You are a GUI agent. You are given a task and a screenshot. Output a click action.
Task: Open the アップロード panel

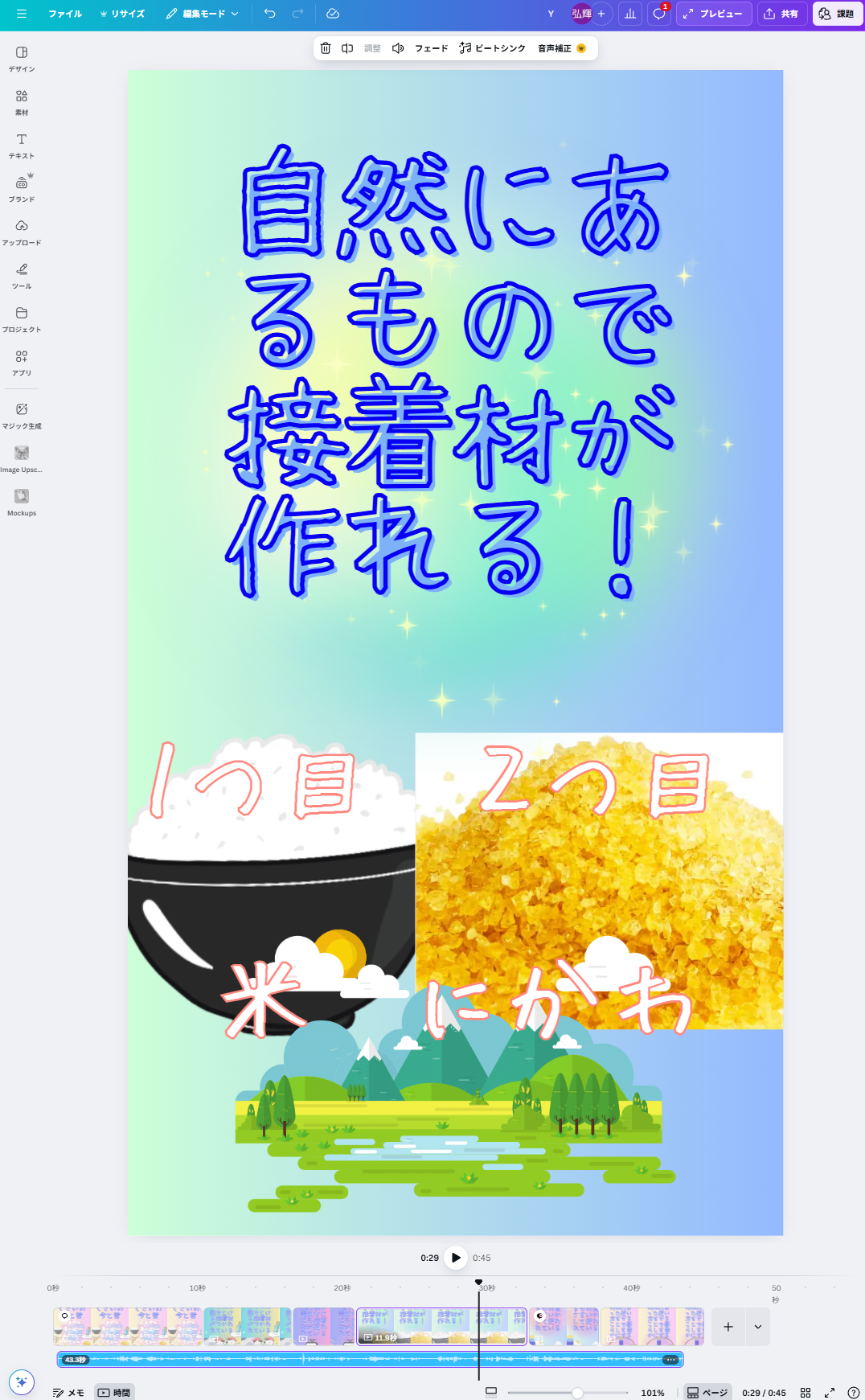pyautogui.click(x=22, y=232)
